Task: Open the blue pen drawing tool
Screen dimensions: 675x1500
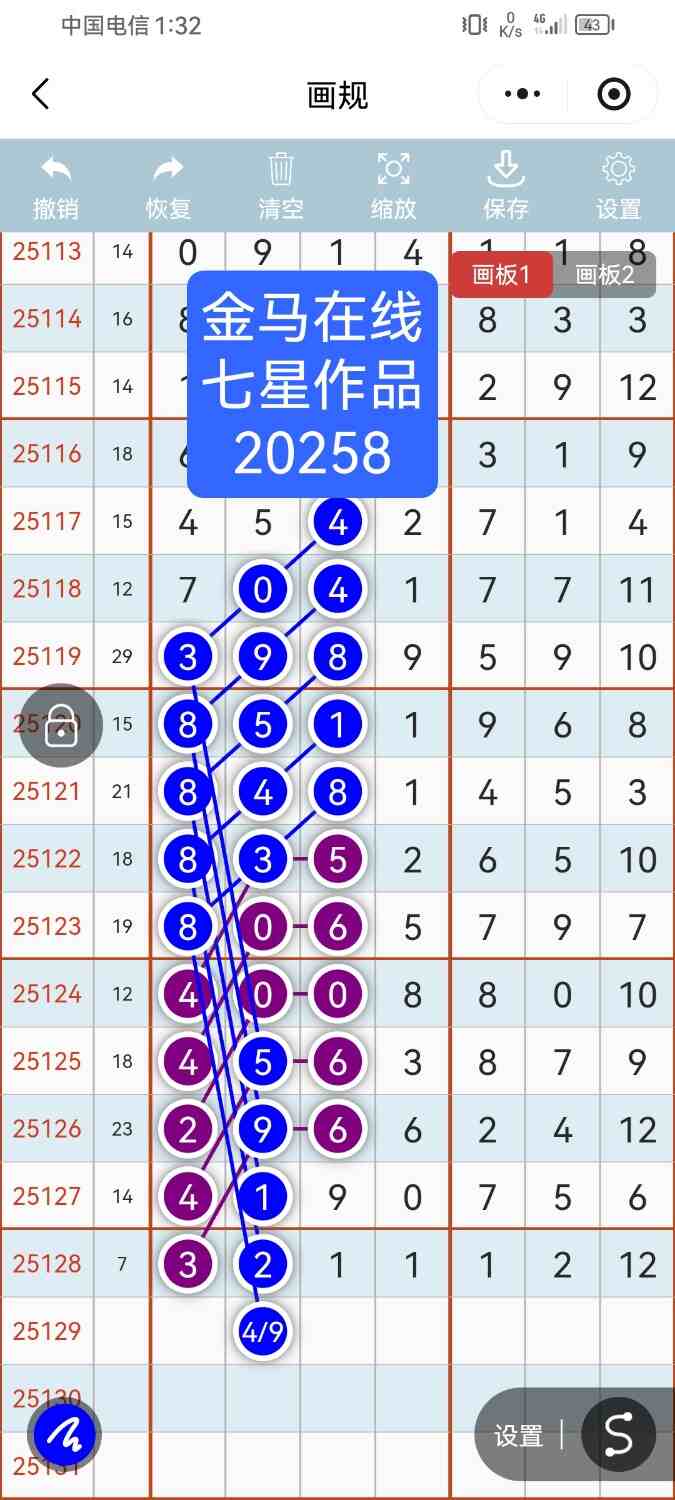Action: (x=65, y=1436)
